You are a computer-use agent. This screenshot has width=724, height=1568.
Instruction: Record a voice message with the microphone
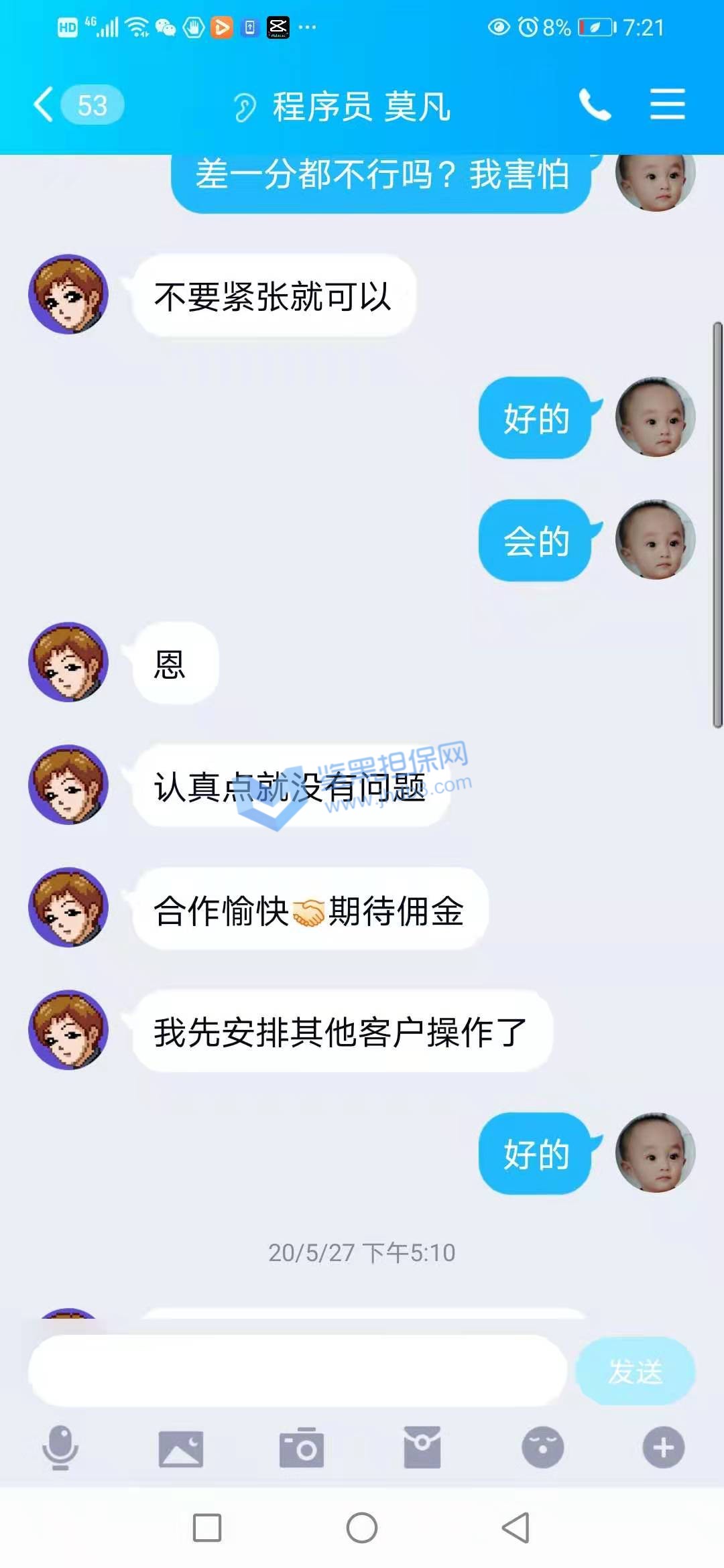click(x=60, y=1447)
